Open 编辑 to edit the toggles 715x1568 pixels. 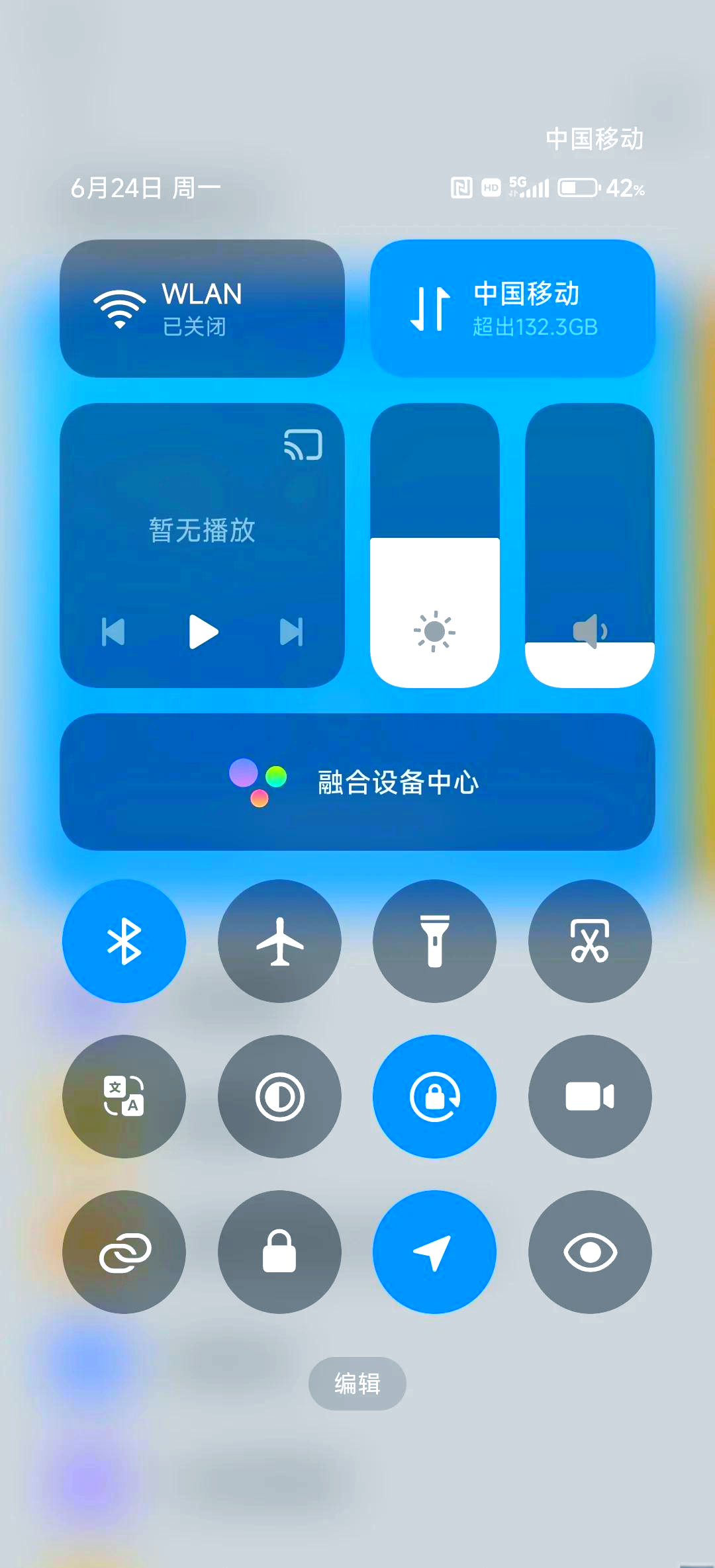click(358, 1383)
